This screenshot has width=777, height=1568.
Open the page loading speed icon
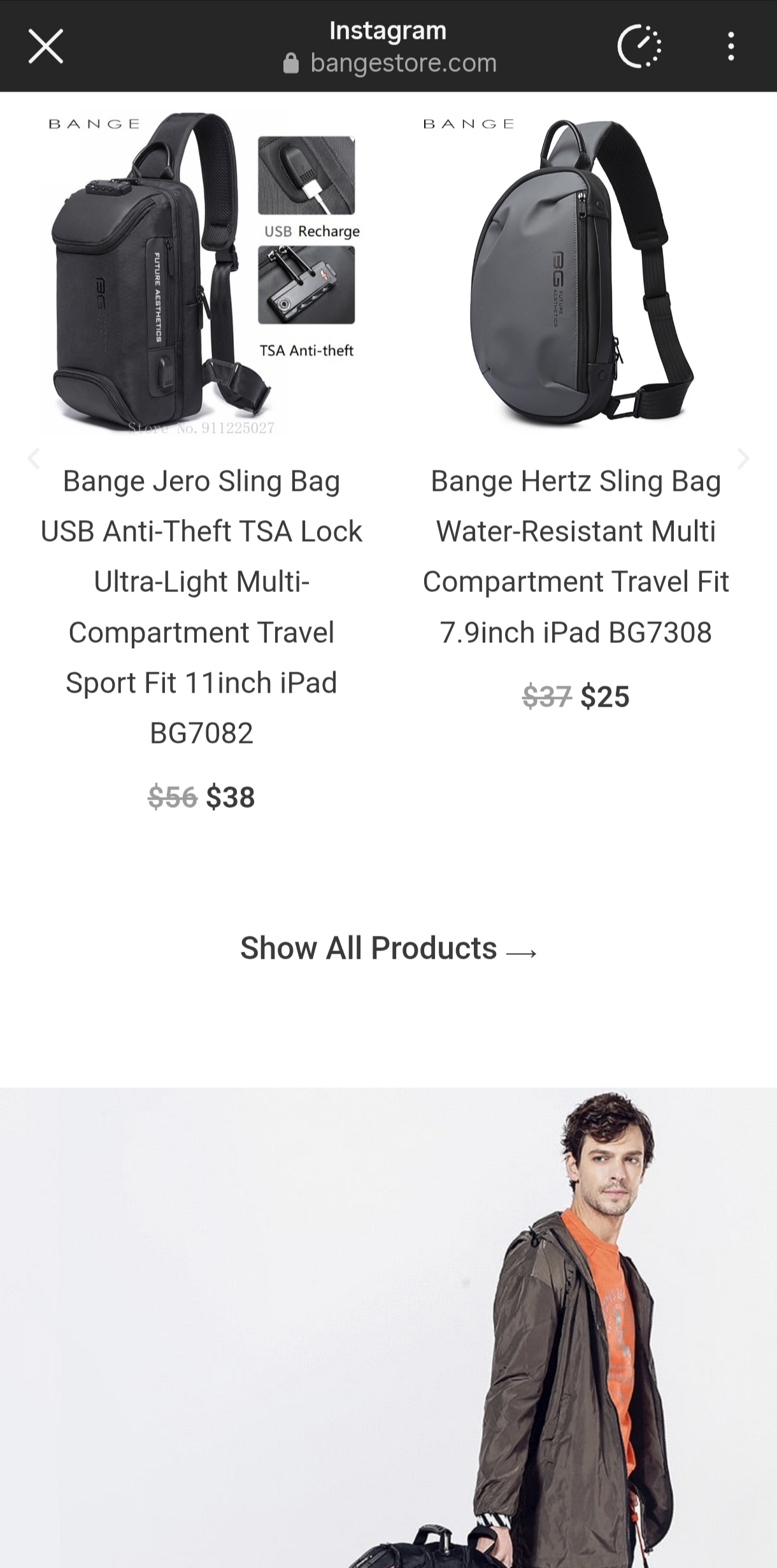coord(639,46)
